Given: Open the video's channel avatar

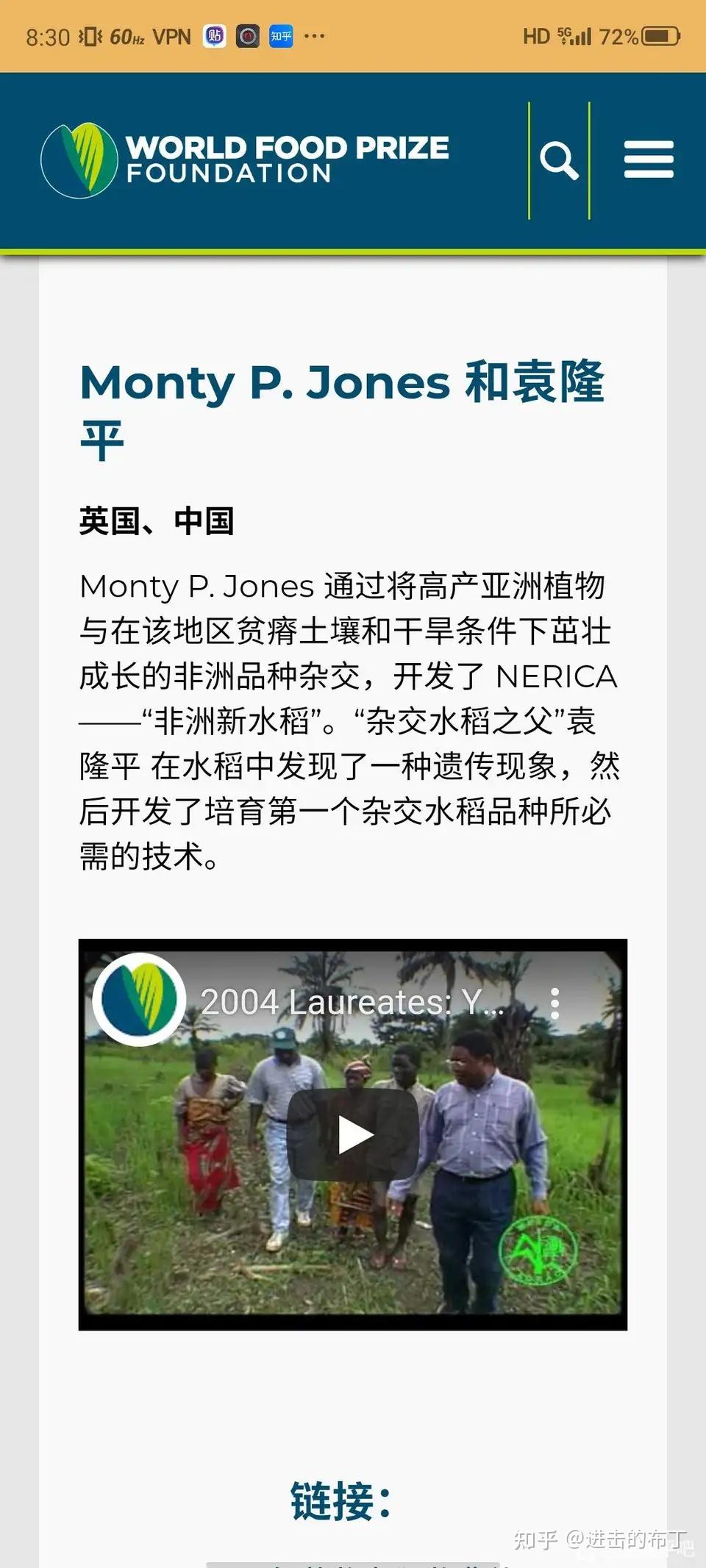Looking at the screenshot, I should click(x=139, y=1000).
